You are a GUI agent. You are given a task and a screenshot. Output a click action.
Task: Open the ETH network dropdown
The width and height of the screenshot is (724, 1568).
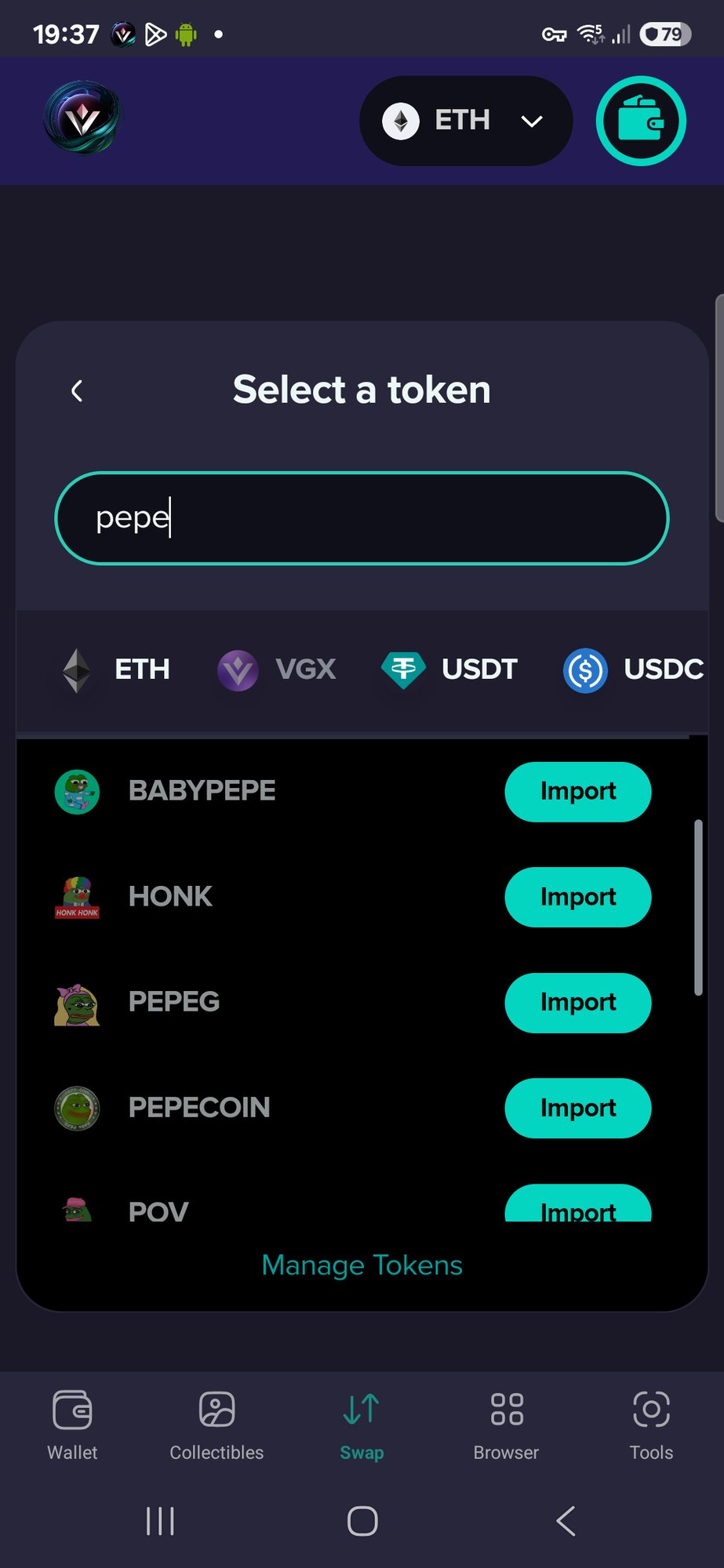coord(465,121)
